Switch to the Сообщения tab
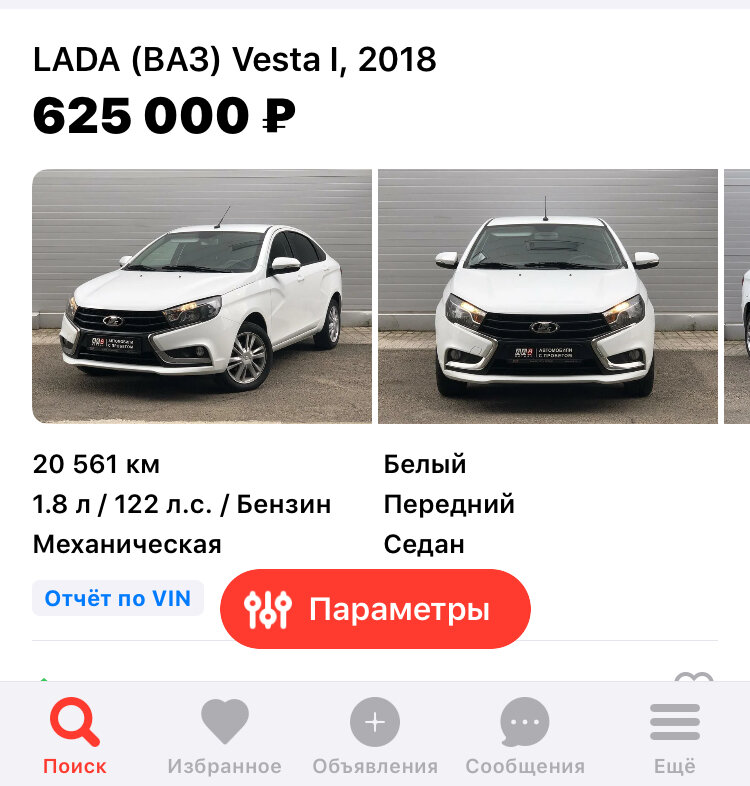Screen dimensions: 750x786 [524, 735]
